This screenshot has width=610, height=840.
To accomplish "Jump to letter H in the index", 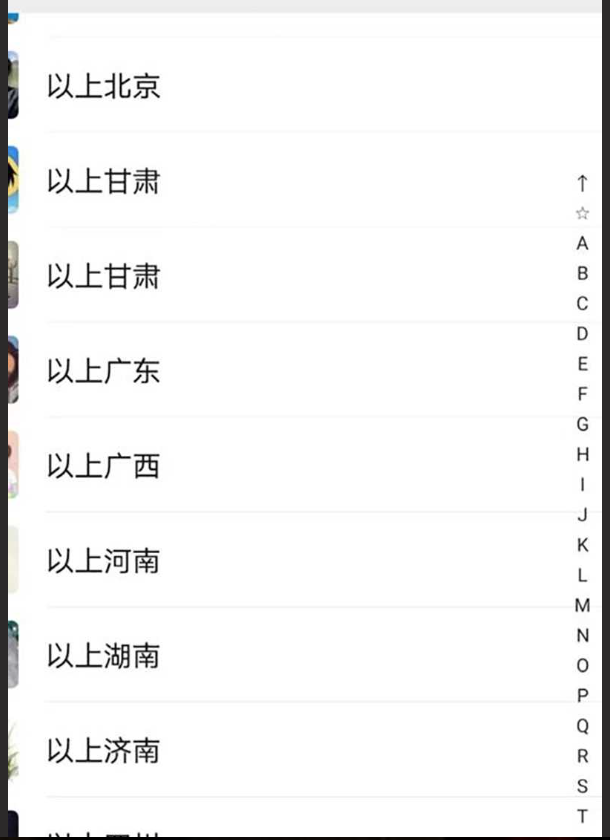I will click(x=583, y=454).
